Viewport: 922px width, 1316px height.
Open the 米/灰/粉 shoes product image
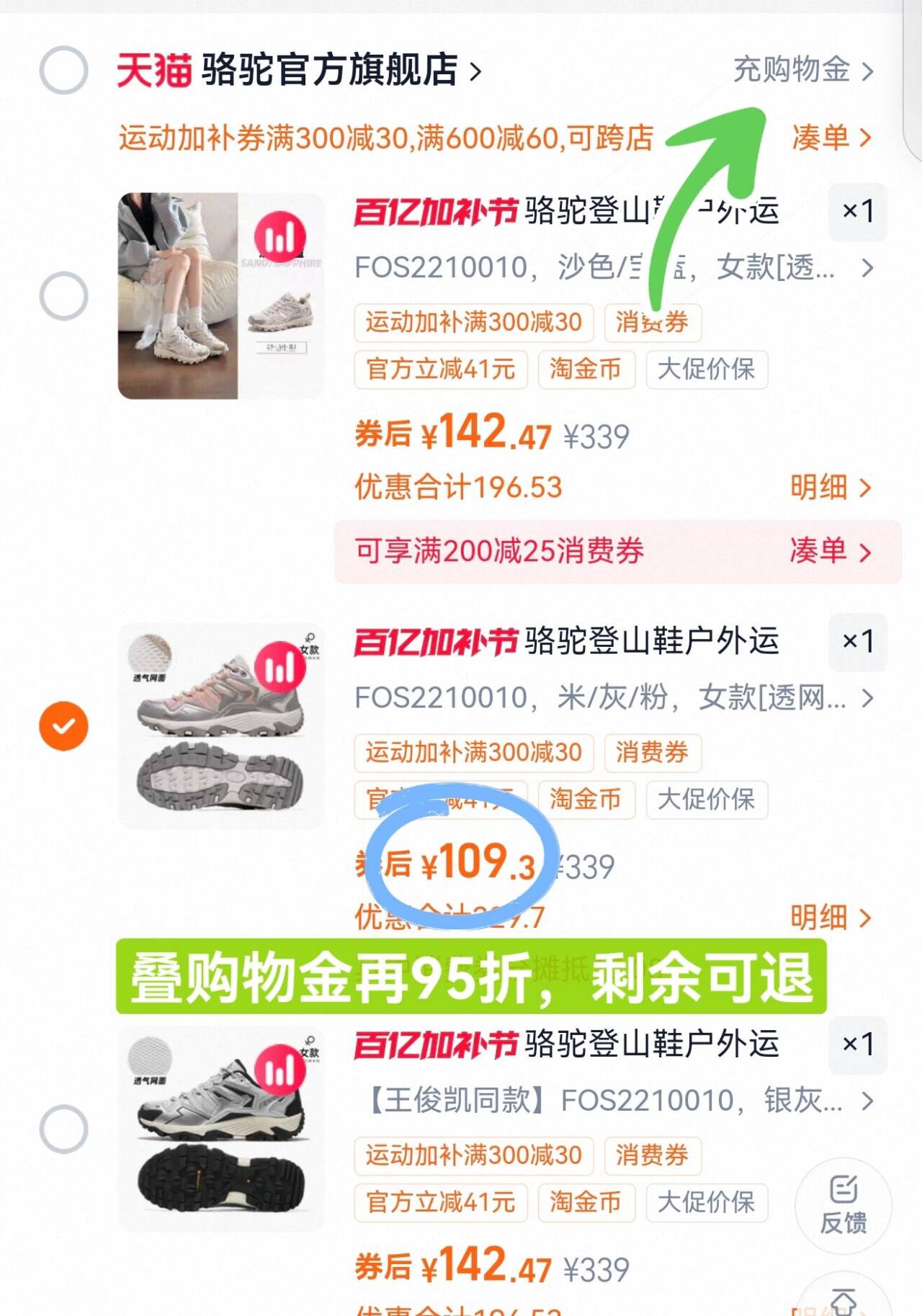(221, 726)
